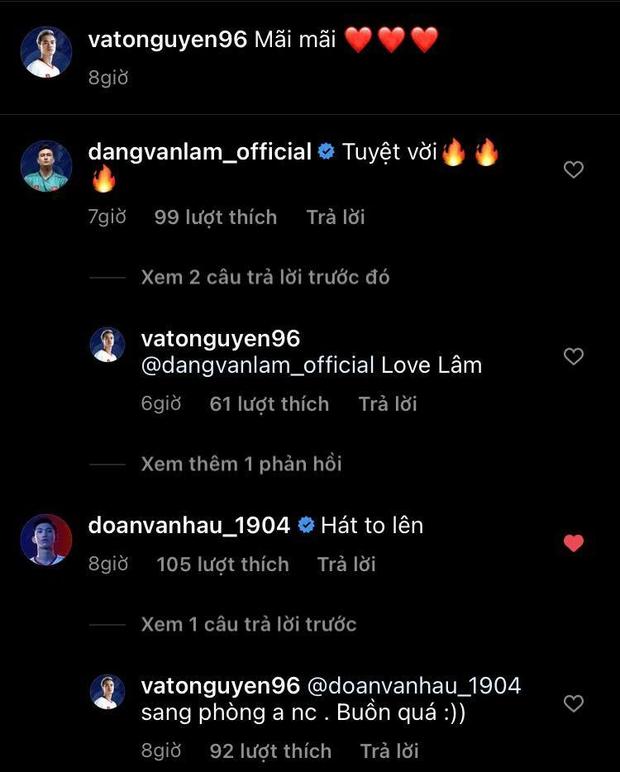Screen dimensions: 620x772
Task: Reply to doanvanhau_1904's comment
Action: click(346, 564)
